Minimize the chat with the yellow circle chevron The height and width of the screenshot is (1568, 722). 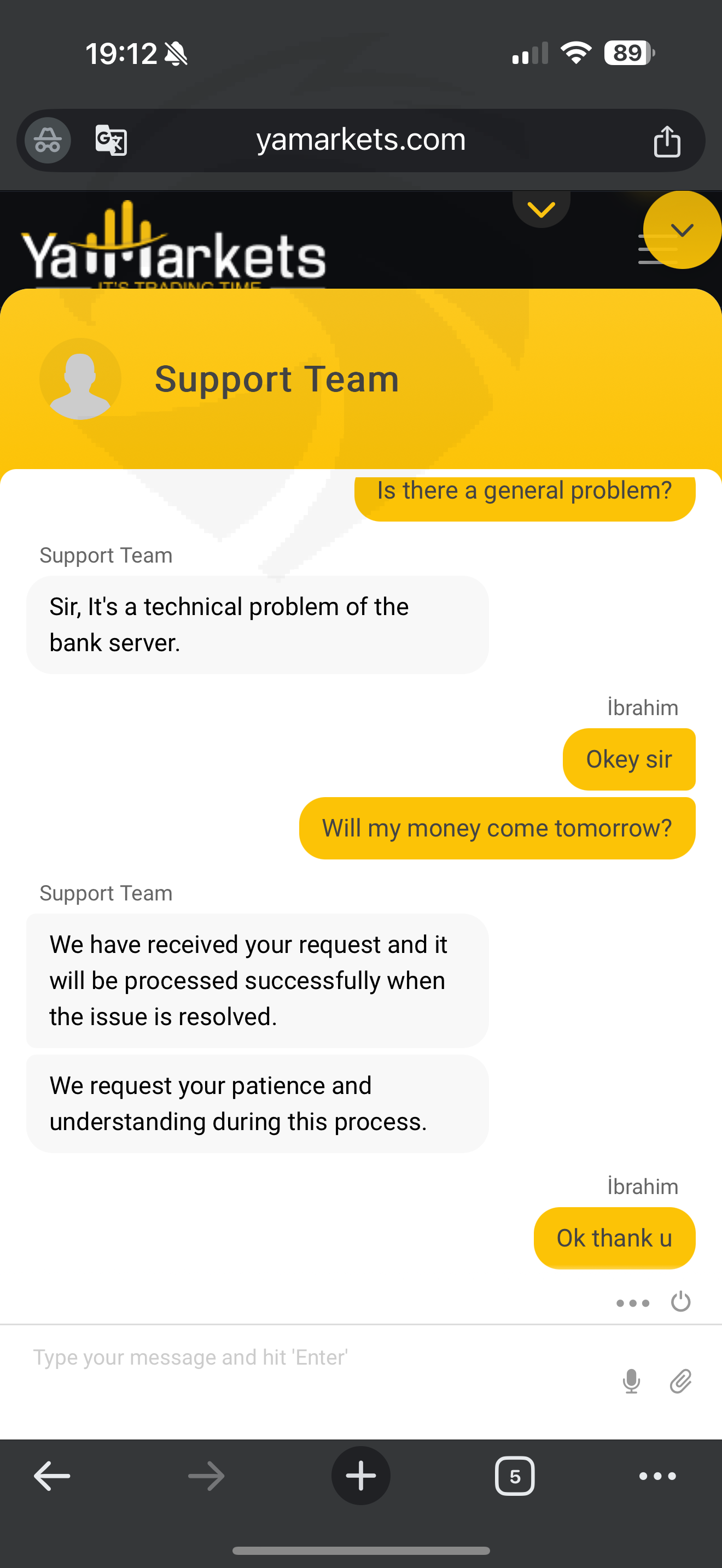[x=683, y=230]
